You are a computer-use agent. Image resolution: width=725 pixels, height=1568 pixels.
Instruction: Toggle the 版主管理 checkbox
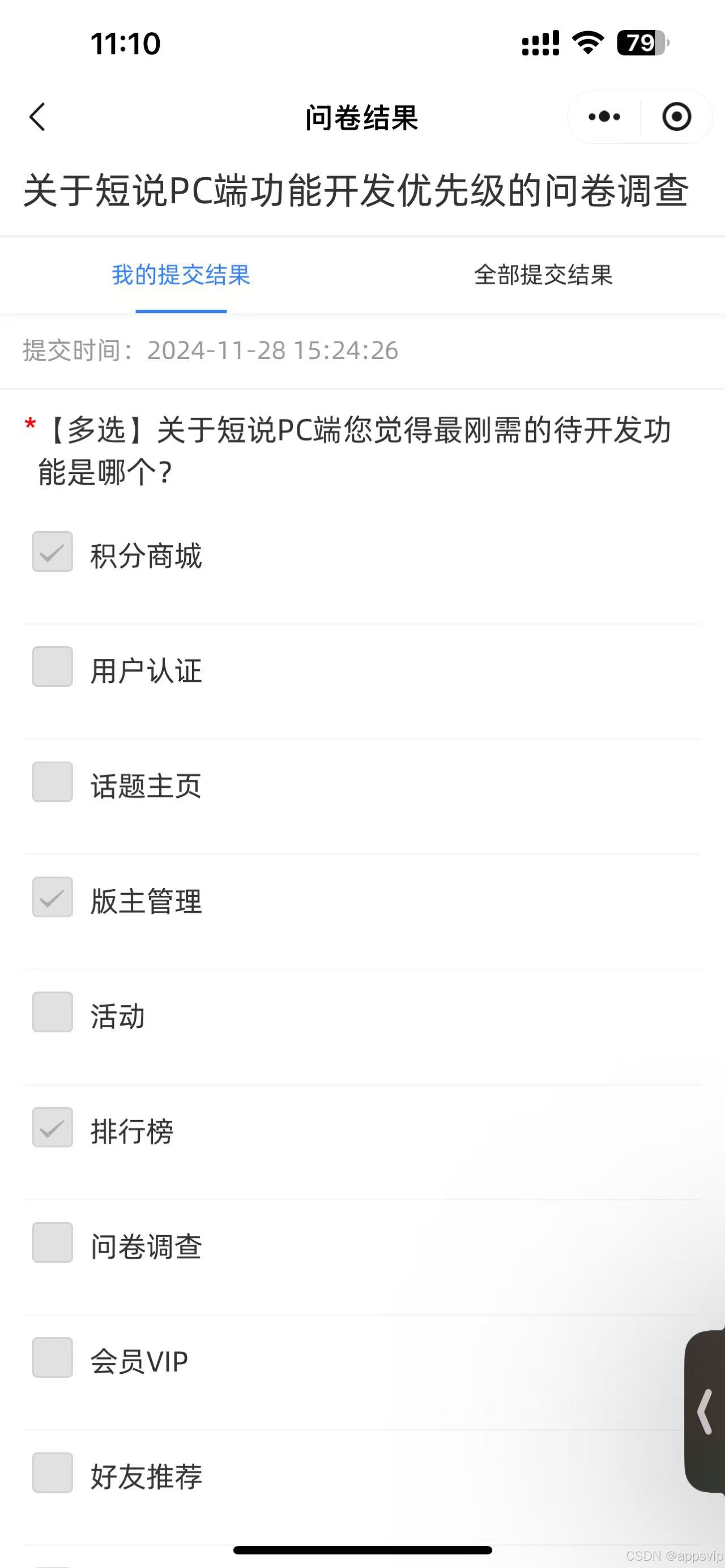(x=53, y=897)
